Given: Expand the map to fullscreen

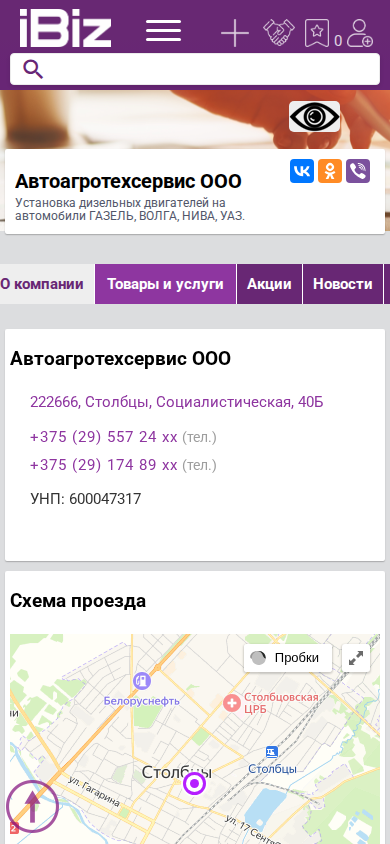Looking at the screenshot, I should coord(356,658).
